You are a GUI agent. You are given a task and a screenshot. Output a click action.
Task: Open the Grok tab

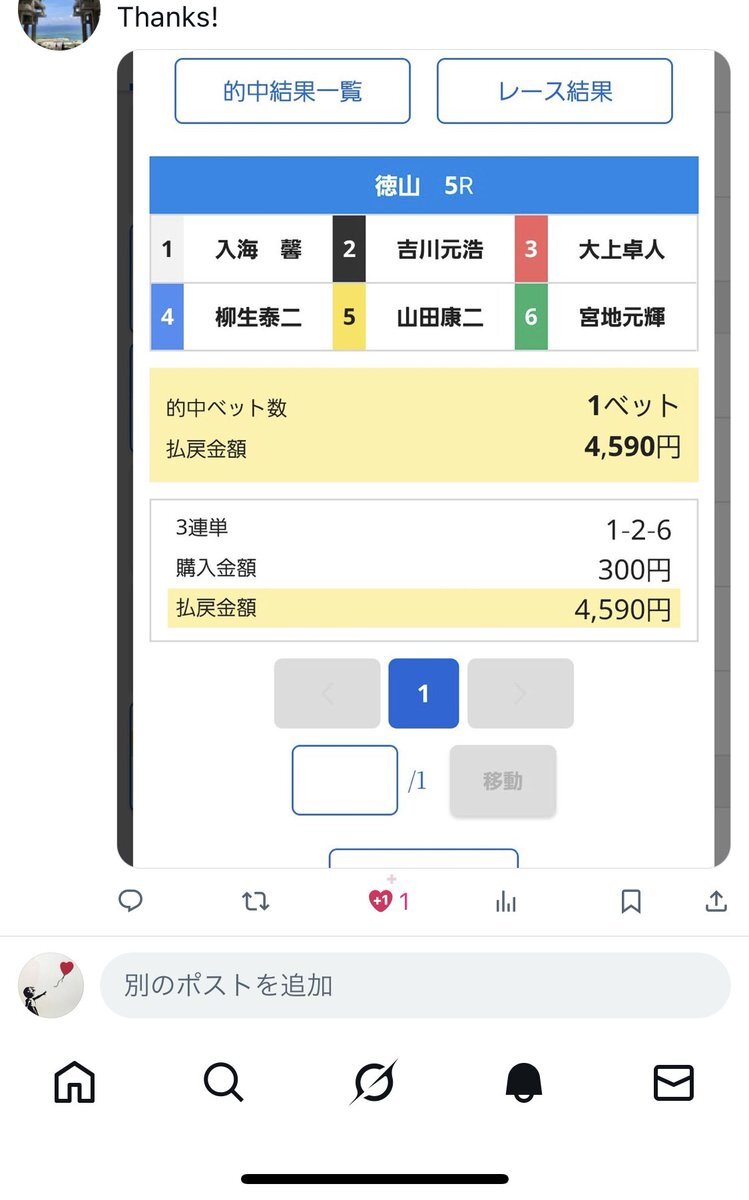374,1082
